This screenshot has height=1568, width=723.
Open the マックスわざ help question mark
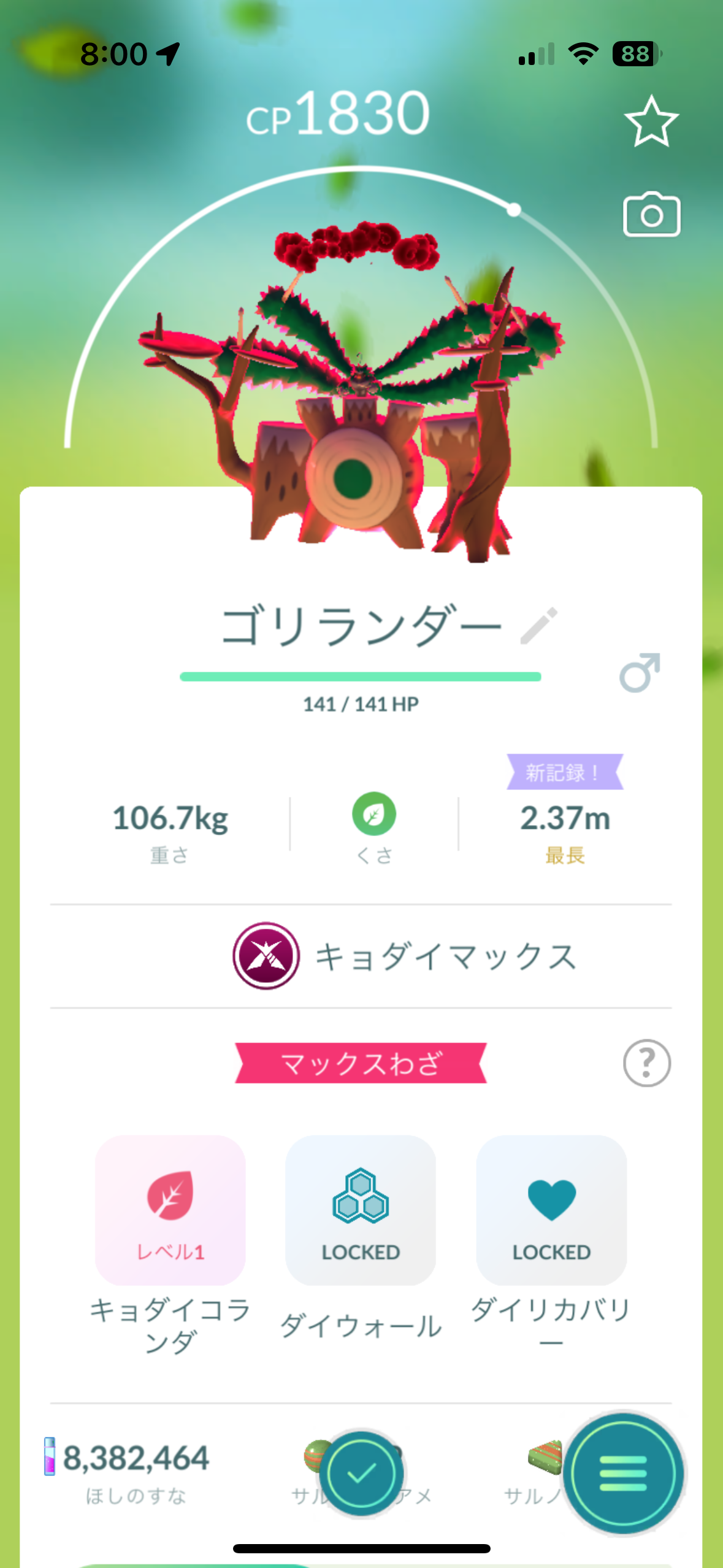point(647,1063)
